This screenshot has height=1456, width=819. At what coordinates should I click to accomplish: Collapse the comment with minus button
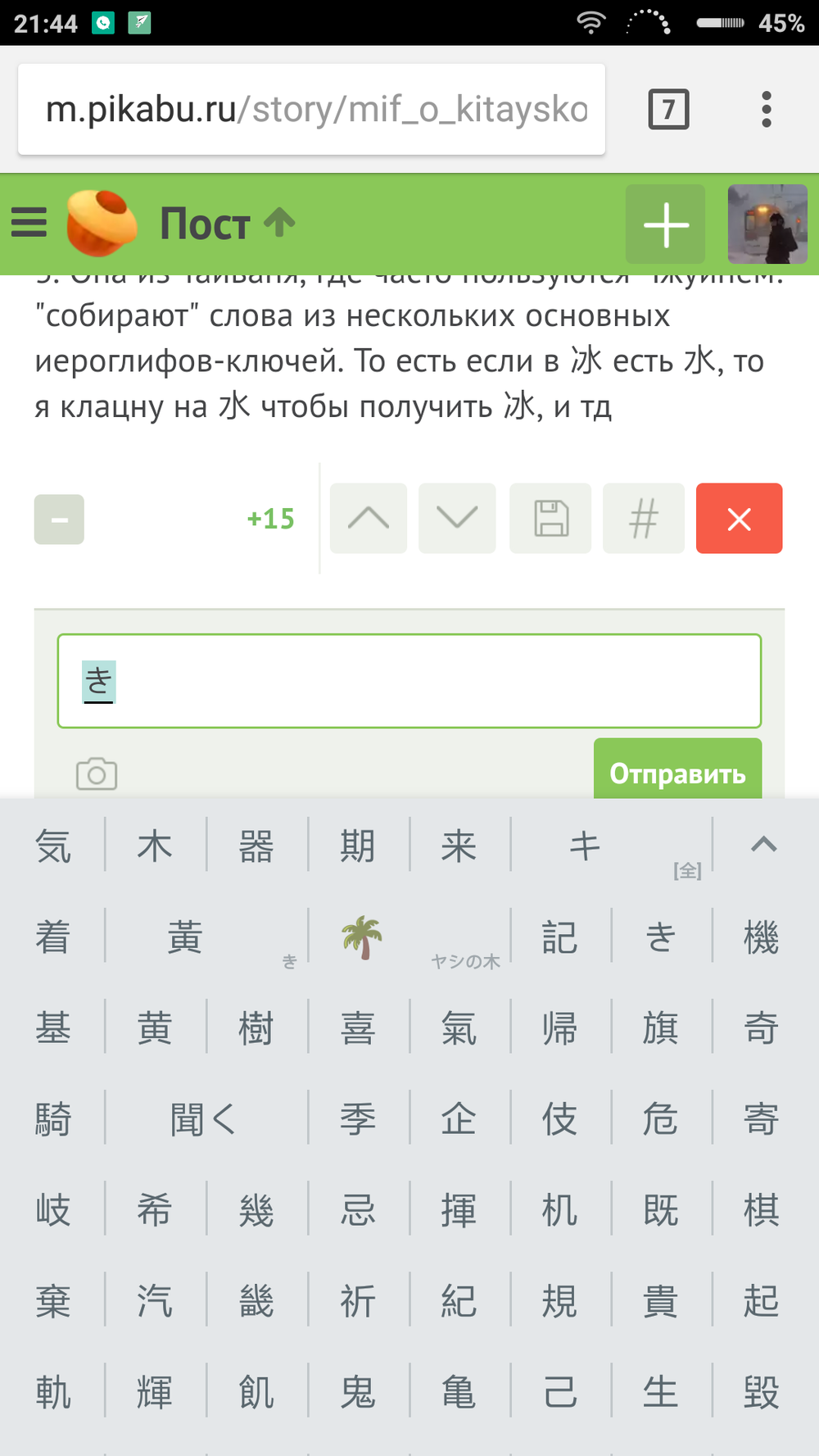[59, 519]
